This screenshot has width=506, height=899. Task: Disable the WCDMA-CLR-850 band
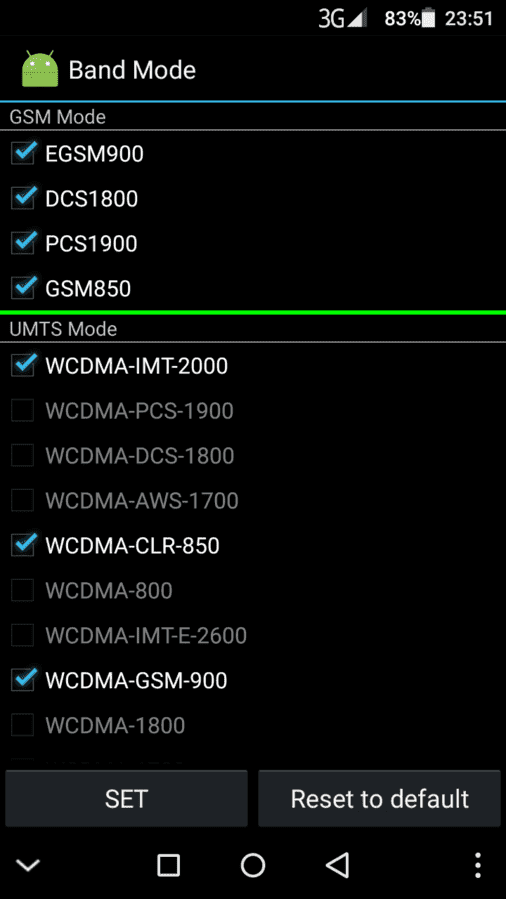pos(23,545)
